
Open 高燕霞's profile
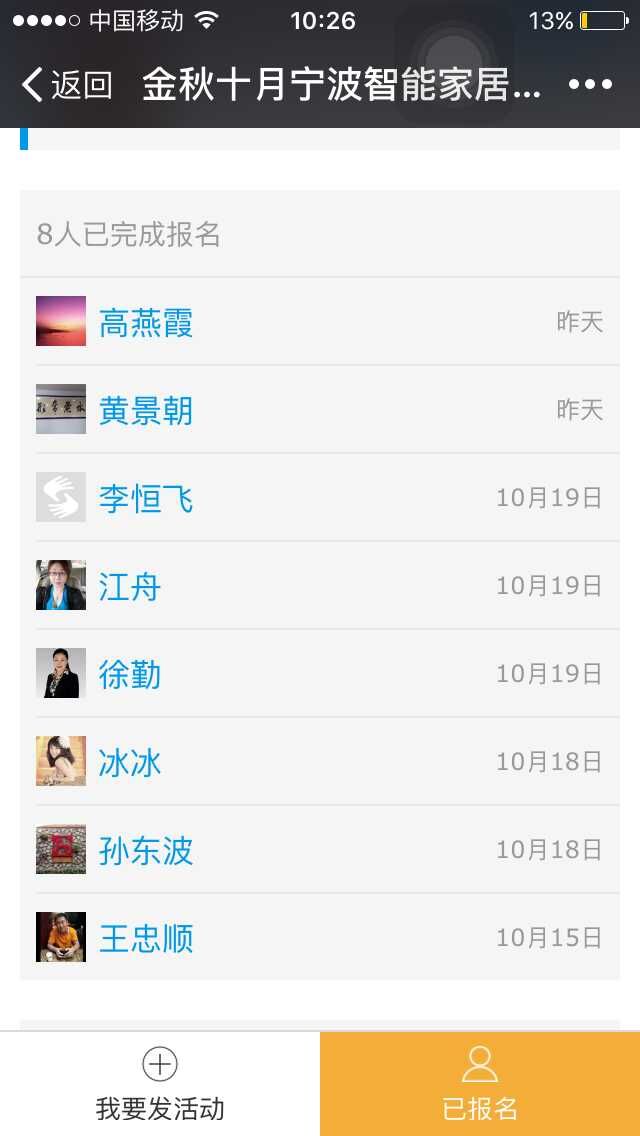coord(146,322)
